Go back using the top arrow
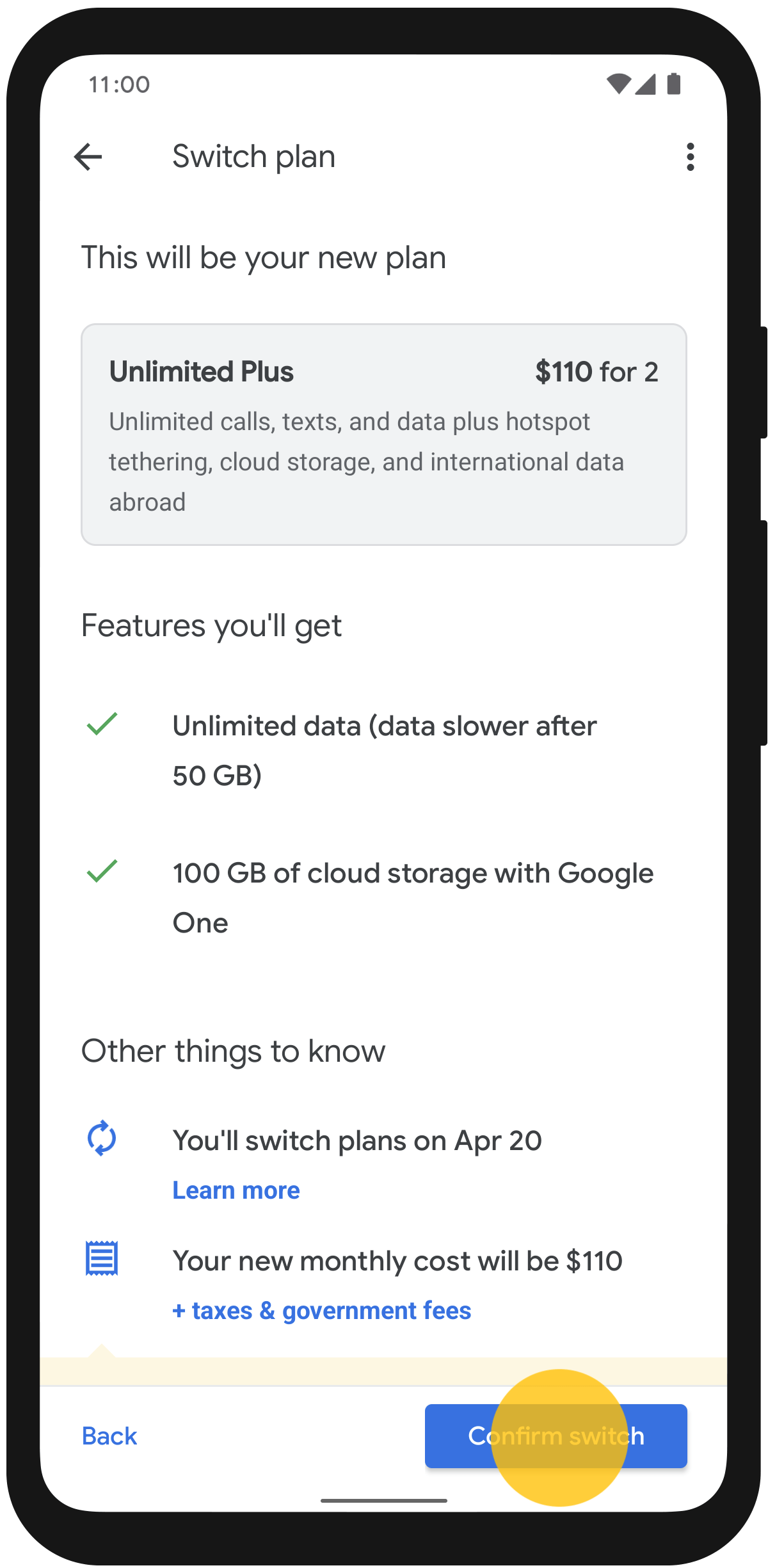The height and width of the screenshot is (1568, 768). click(x=88, y=157)
